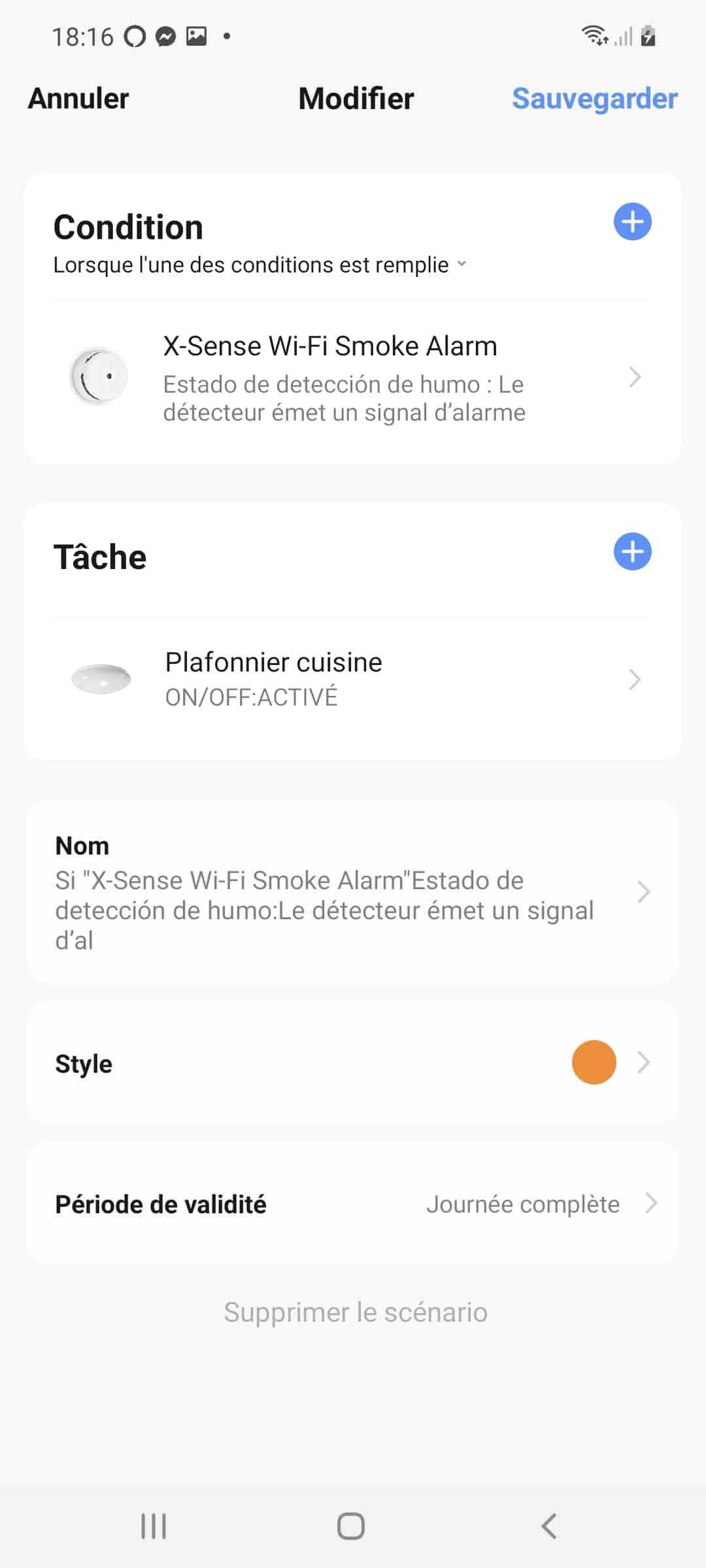Screen dimensions: 706x1568
Task: Expand the condition rule dropdown
Action: pos(260,265)
